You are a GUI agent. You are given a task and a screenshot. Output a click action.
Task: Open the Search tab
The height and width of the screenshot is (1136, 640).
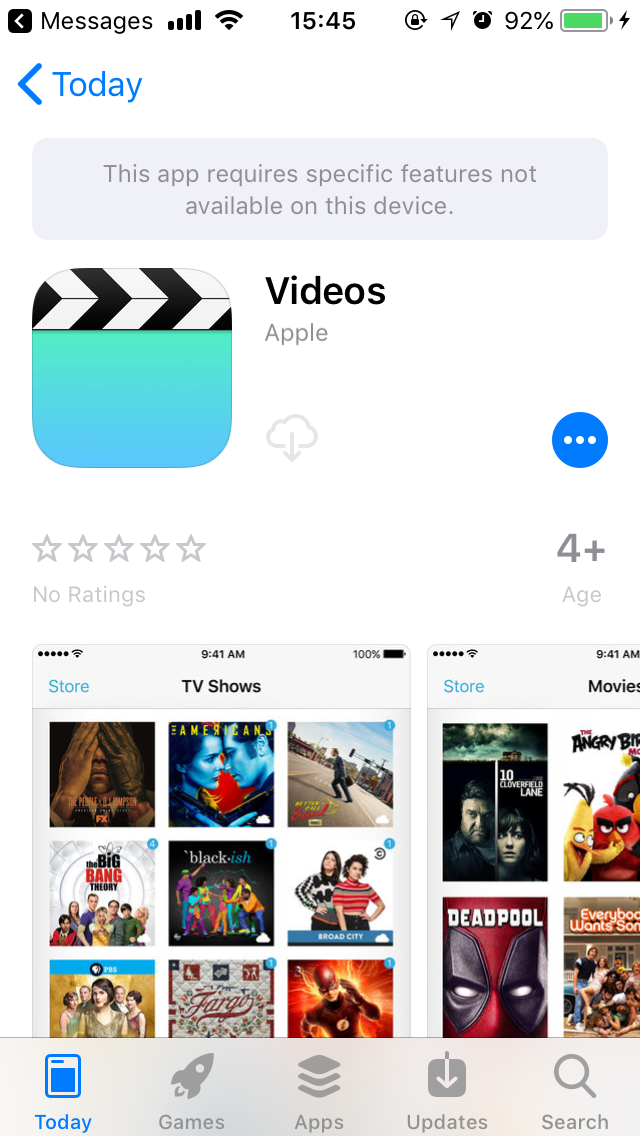point(575,1092)
